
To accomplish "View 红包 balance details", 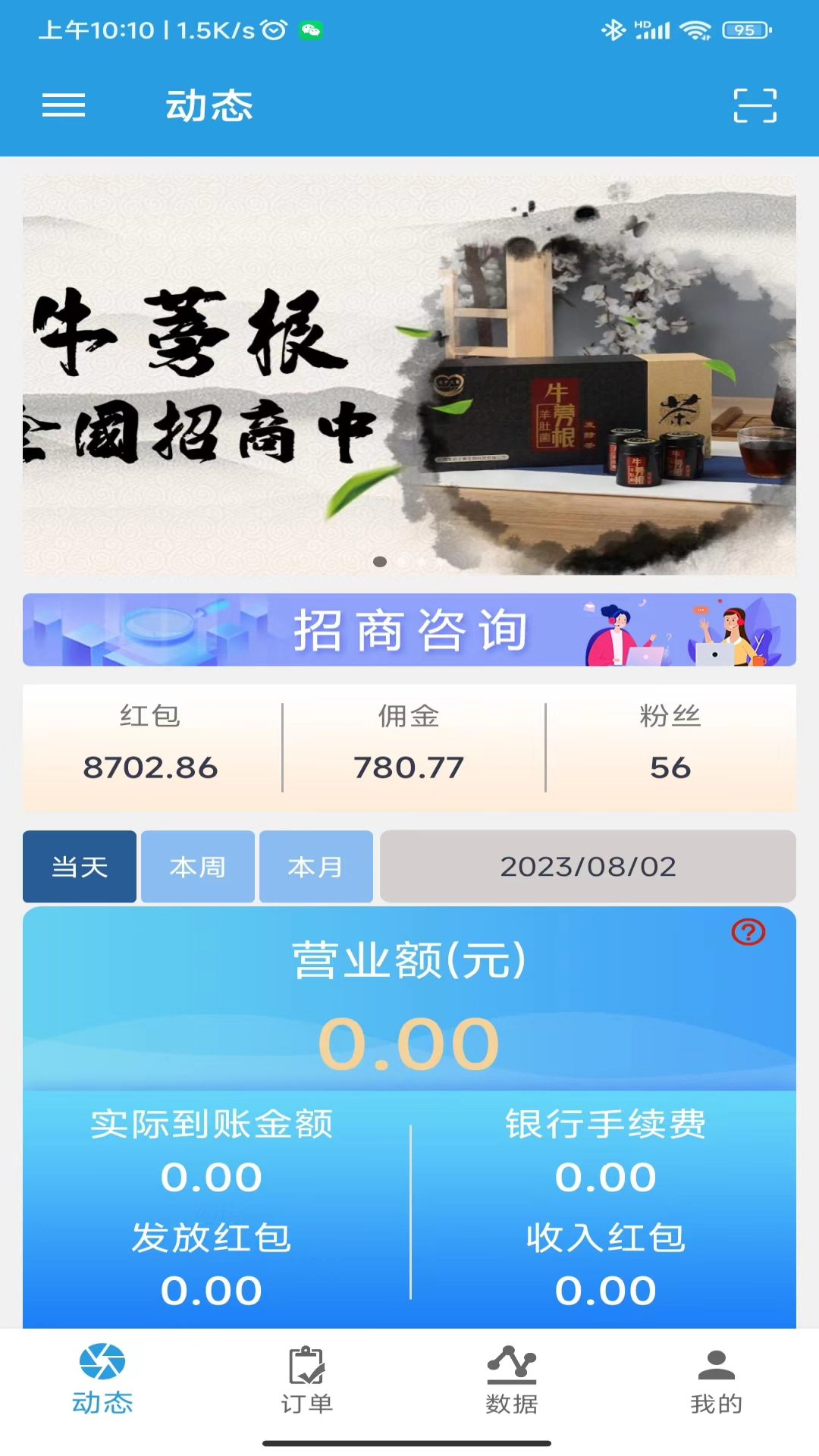I will [151, 747].
